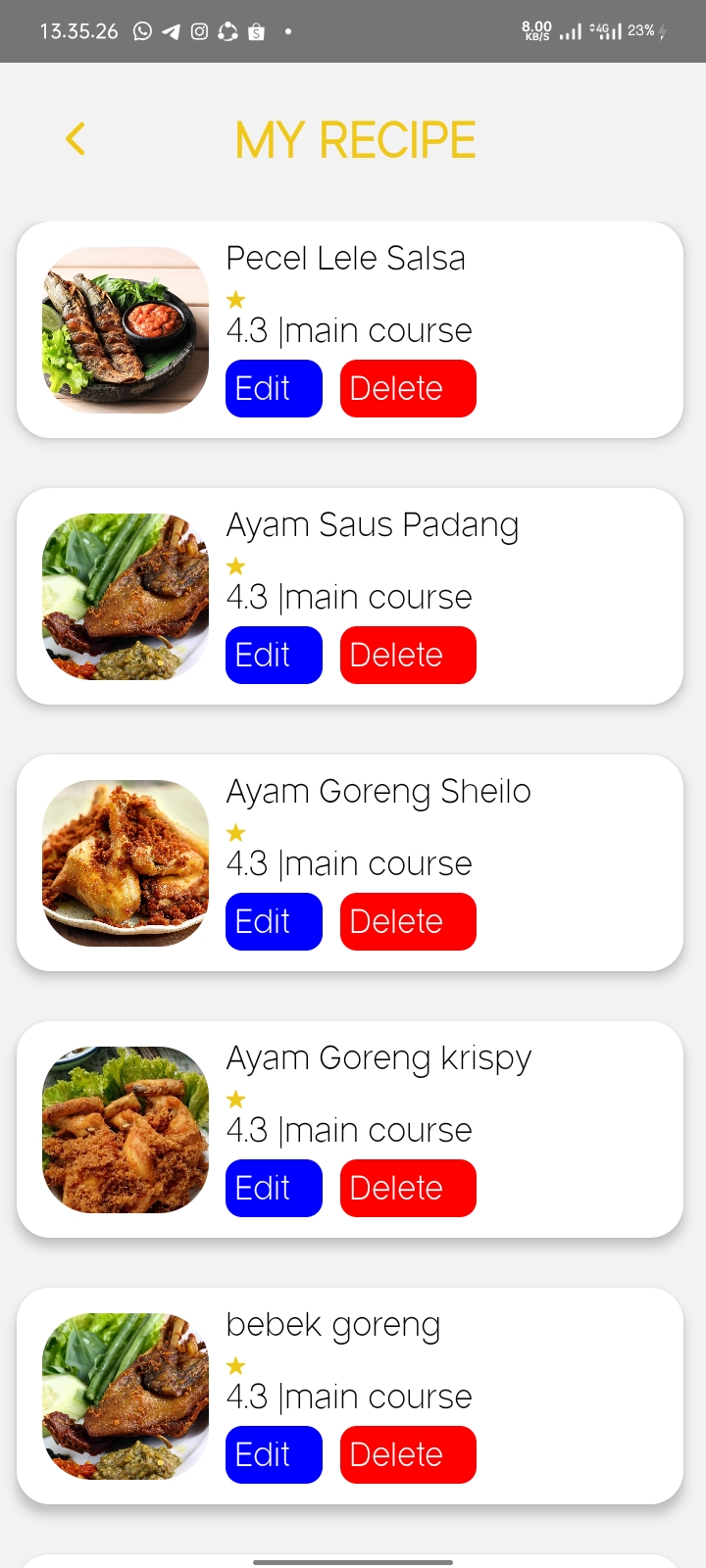Screen dimensions: 706x1568
Task: Tap the star rating on Ayam Goreng krispy
Action: click(235, 1099)
